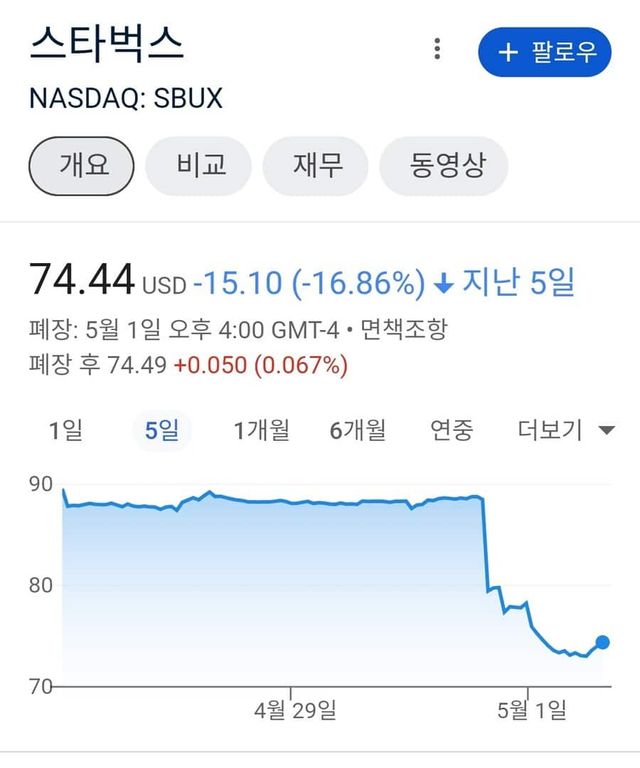This screenshot has height=768, width=640.
Task: Select the 1일 chart range
Action: [x=66, y=431]
